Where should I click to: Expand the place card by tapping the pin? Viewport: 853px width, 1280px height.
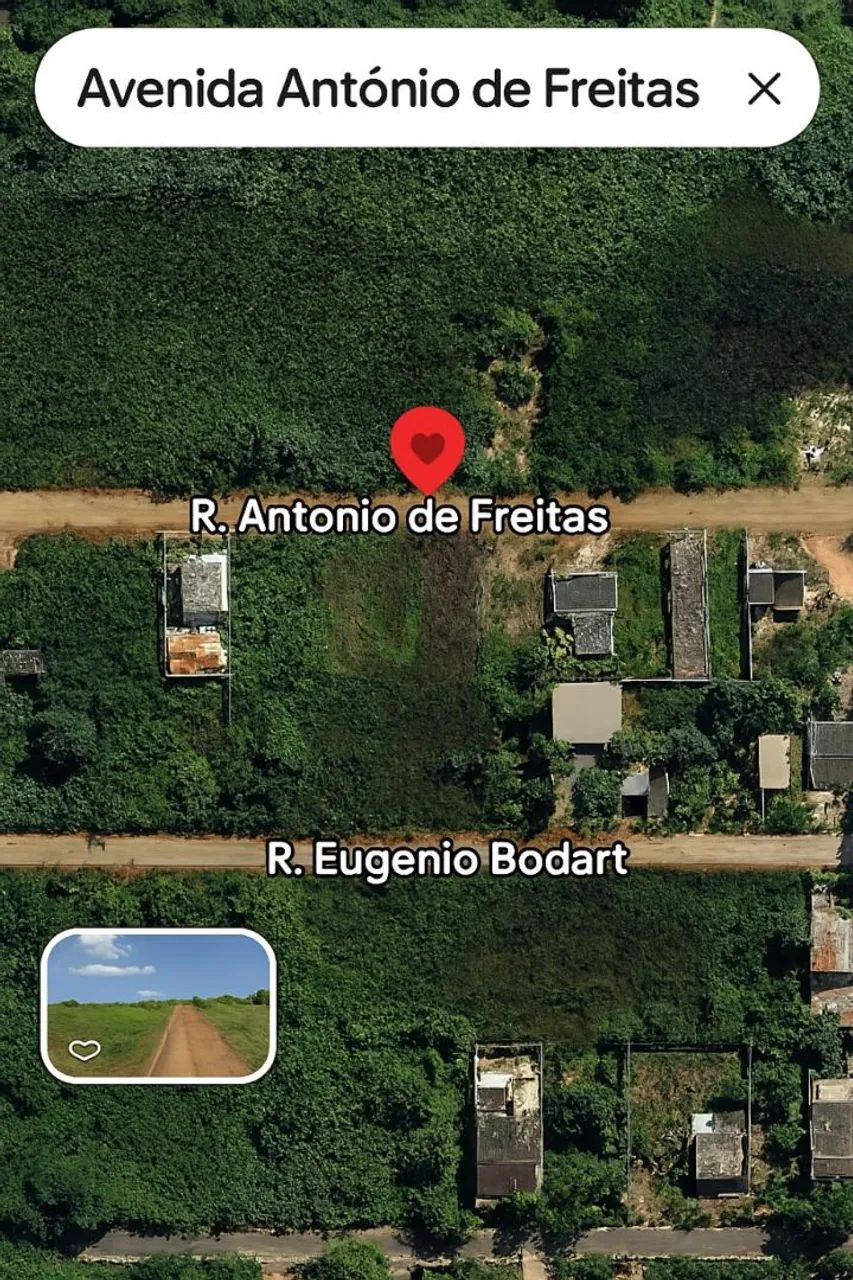click(430, 448)
